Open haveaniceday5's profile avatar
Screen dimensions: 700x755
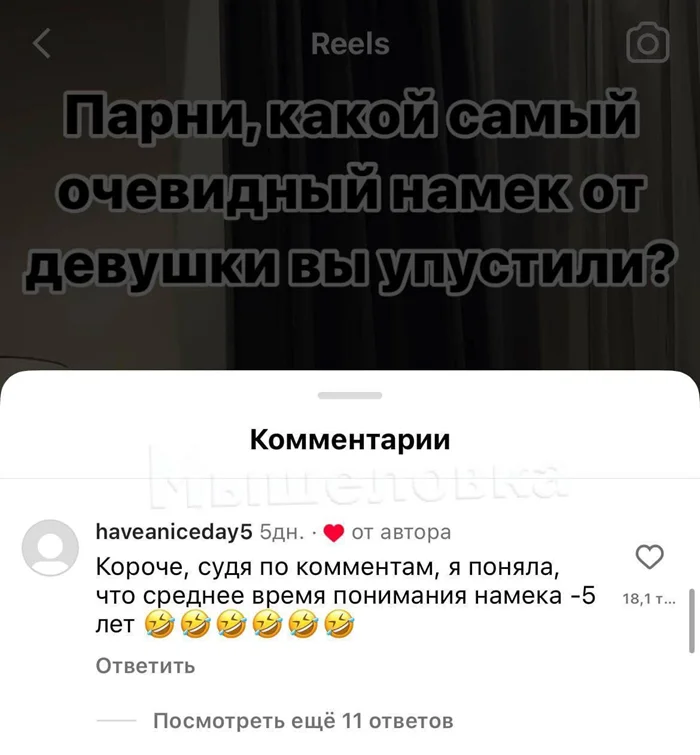50,549
